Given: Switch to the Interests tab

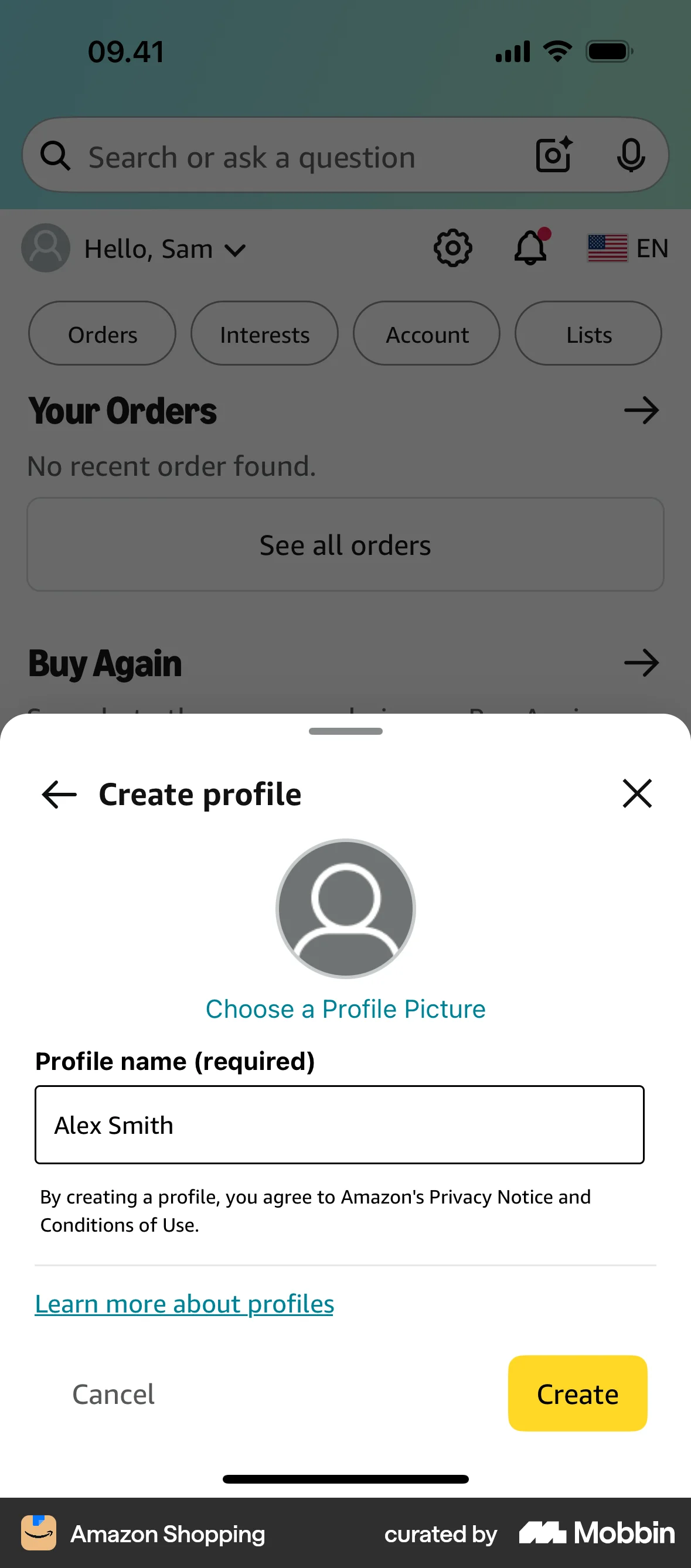Looking at the screenshot, I should pyautogui.click(x=264, y=333).
